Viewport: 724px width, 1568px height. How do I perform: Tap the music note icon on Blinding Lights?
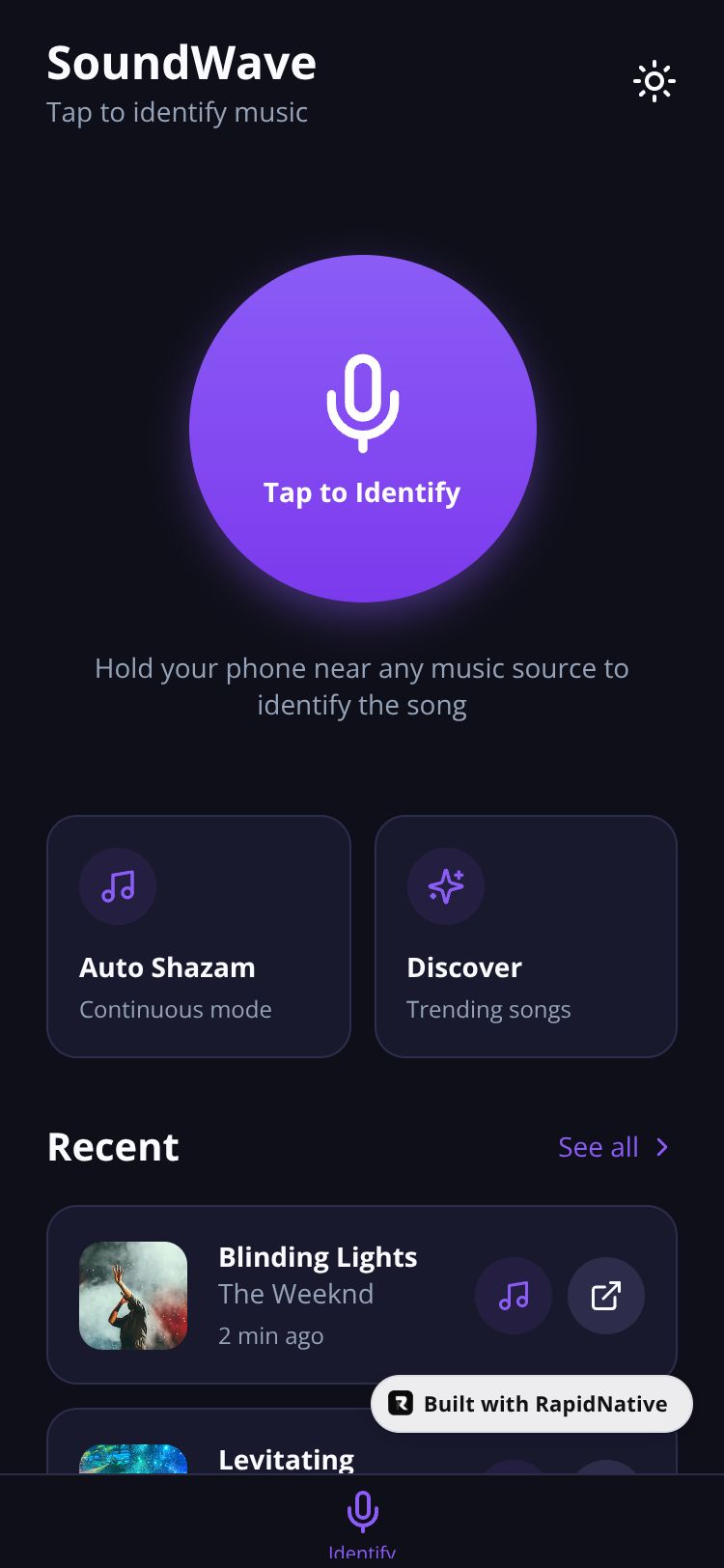pos(514,1296)
